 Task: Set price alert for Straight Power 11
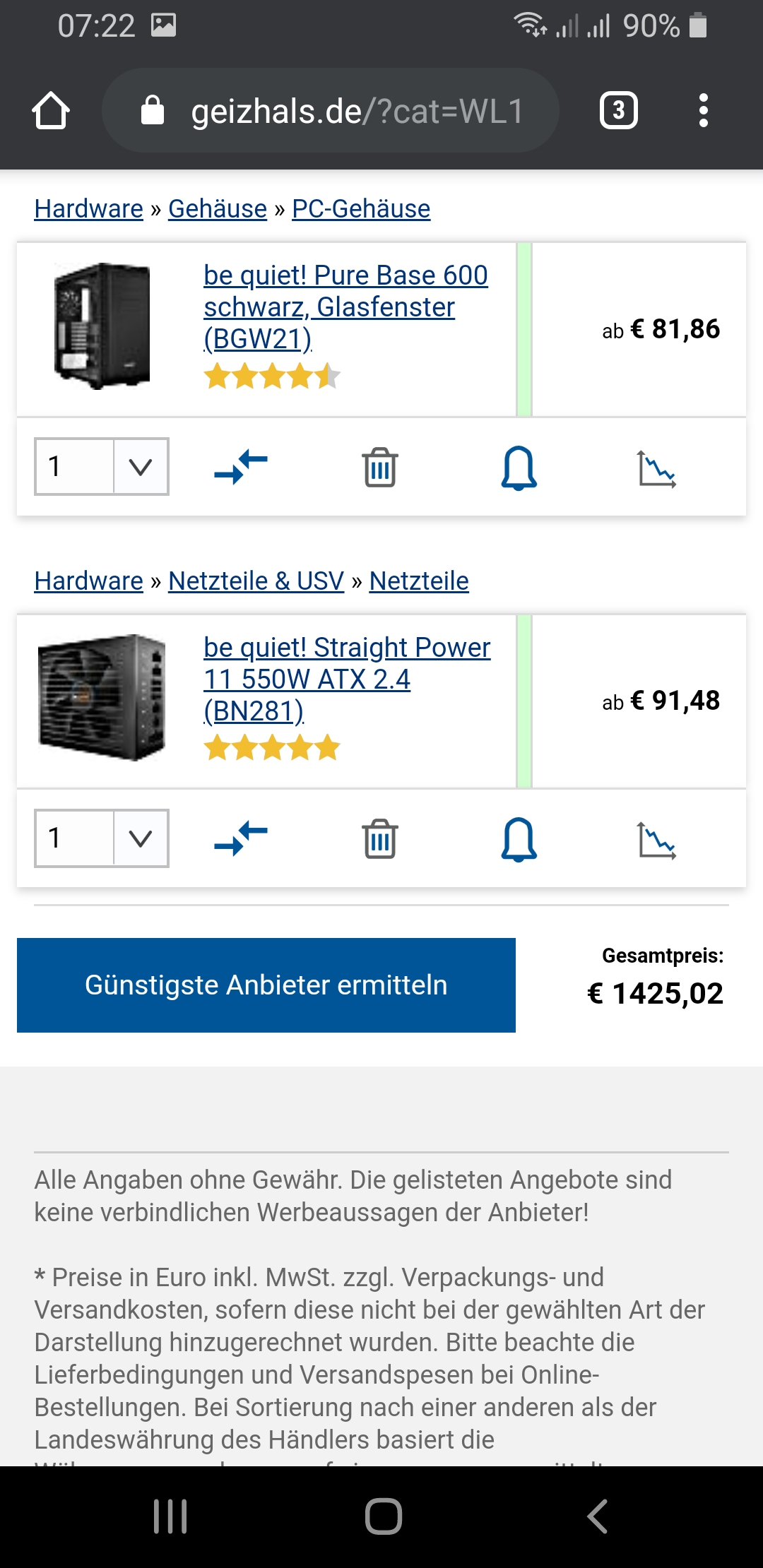click(x=519, y=838)
